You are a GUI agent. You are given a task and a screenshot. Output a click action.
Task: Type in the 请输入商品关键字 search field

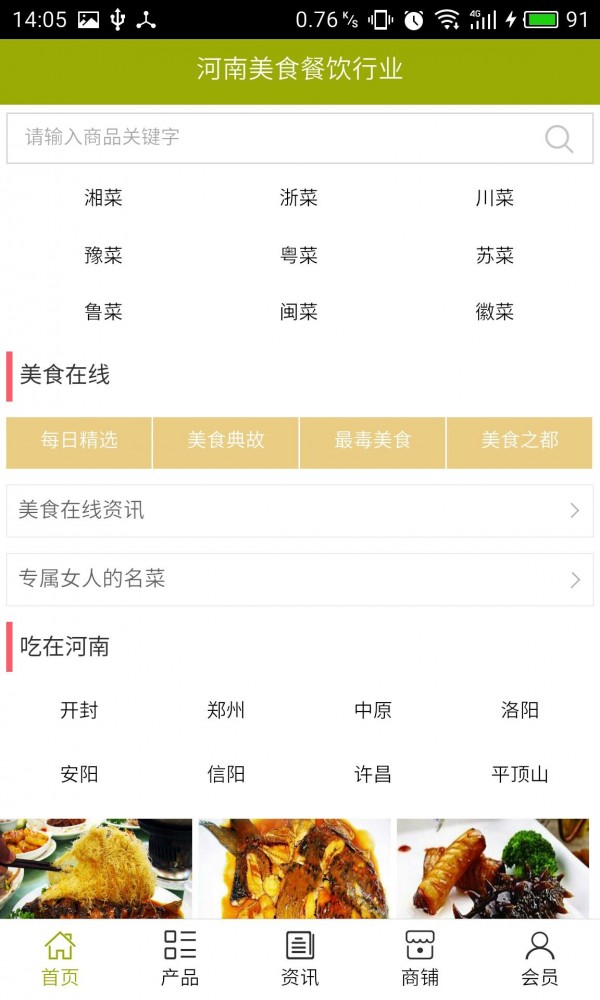(x=270, y=138)
